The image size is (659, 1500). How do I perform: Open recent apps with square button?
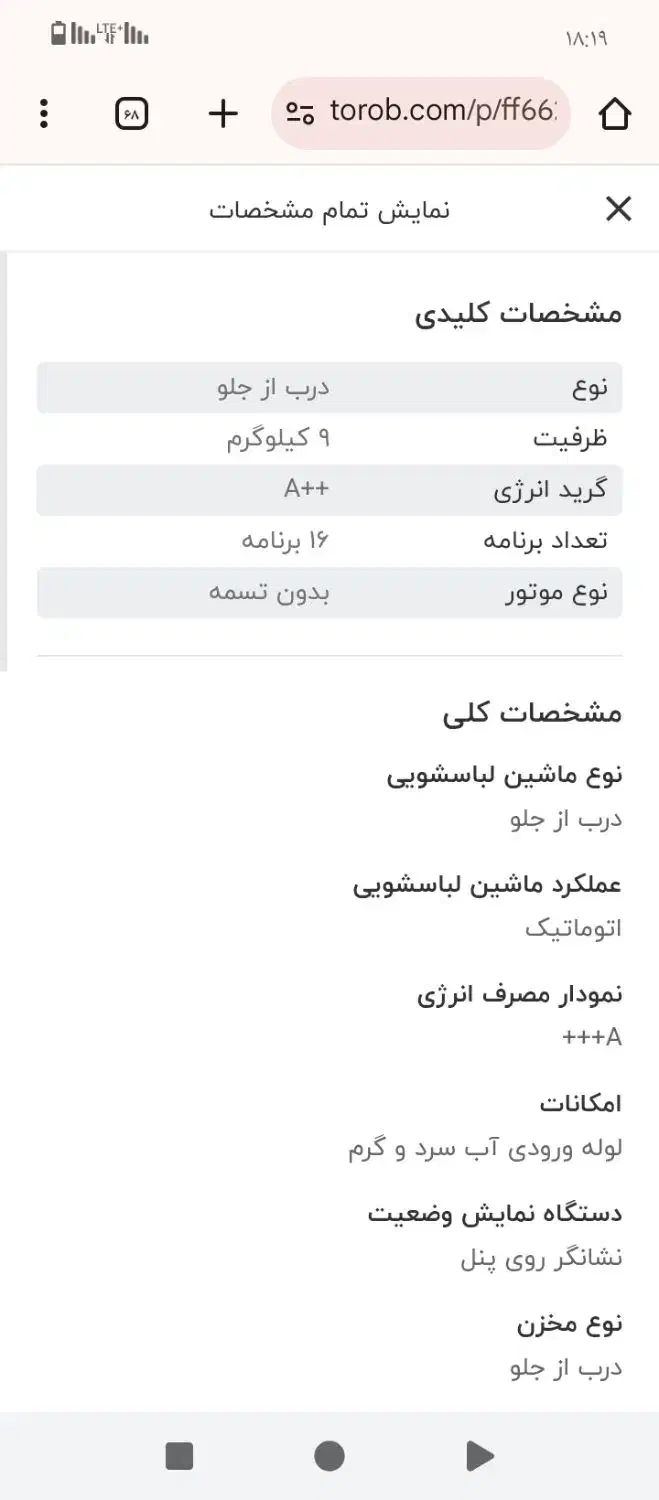click(x=179, y=1456)
